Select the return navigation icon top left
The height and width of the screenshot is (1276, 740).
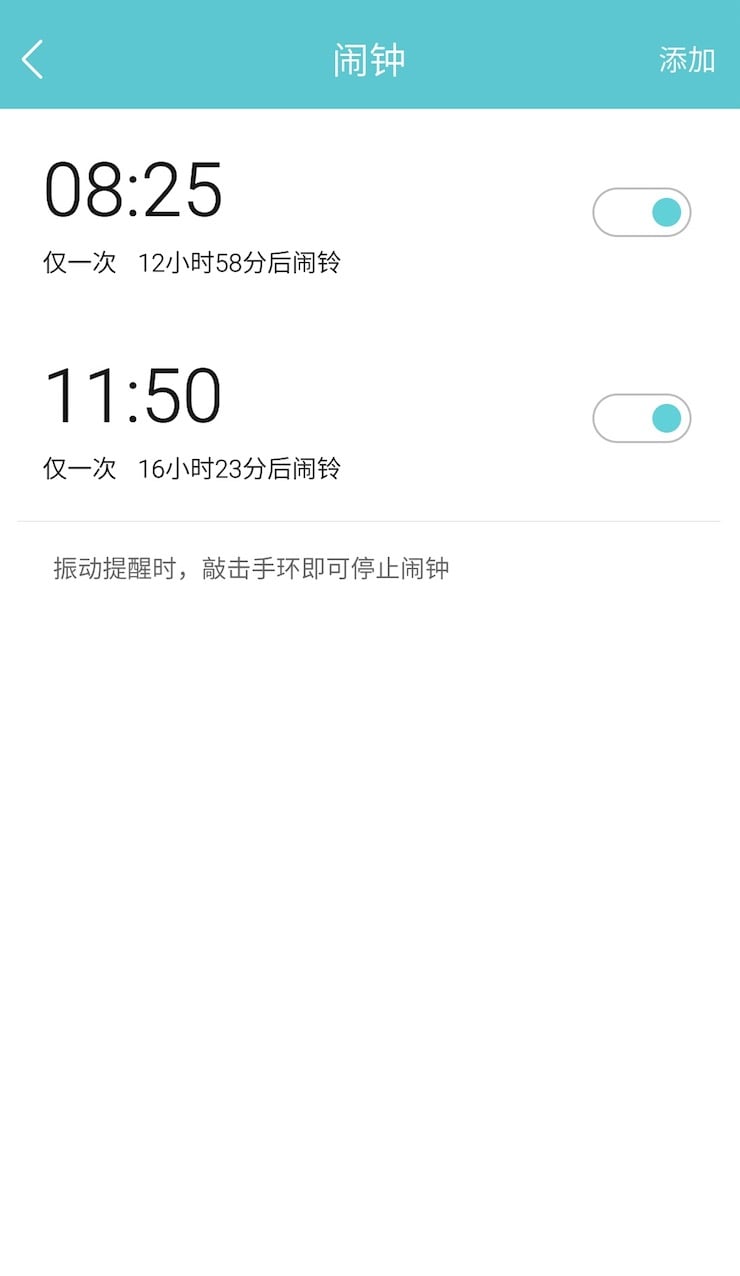tap(32, 60)
